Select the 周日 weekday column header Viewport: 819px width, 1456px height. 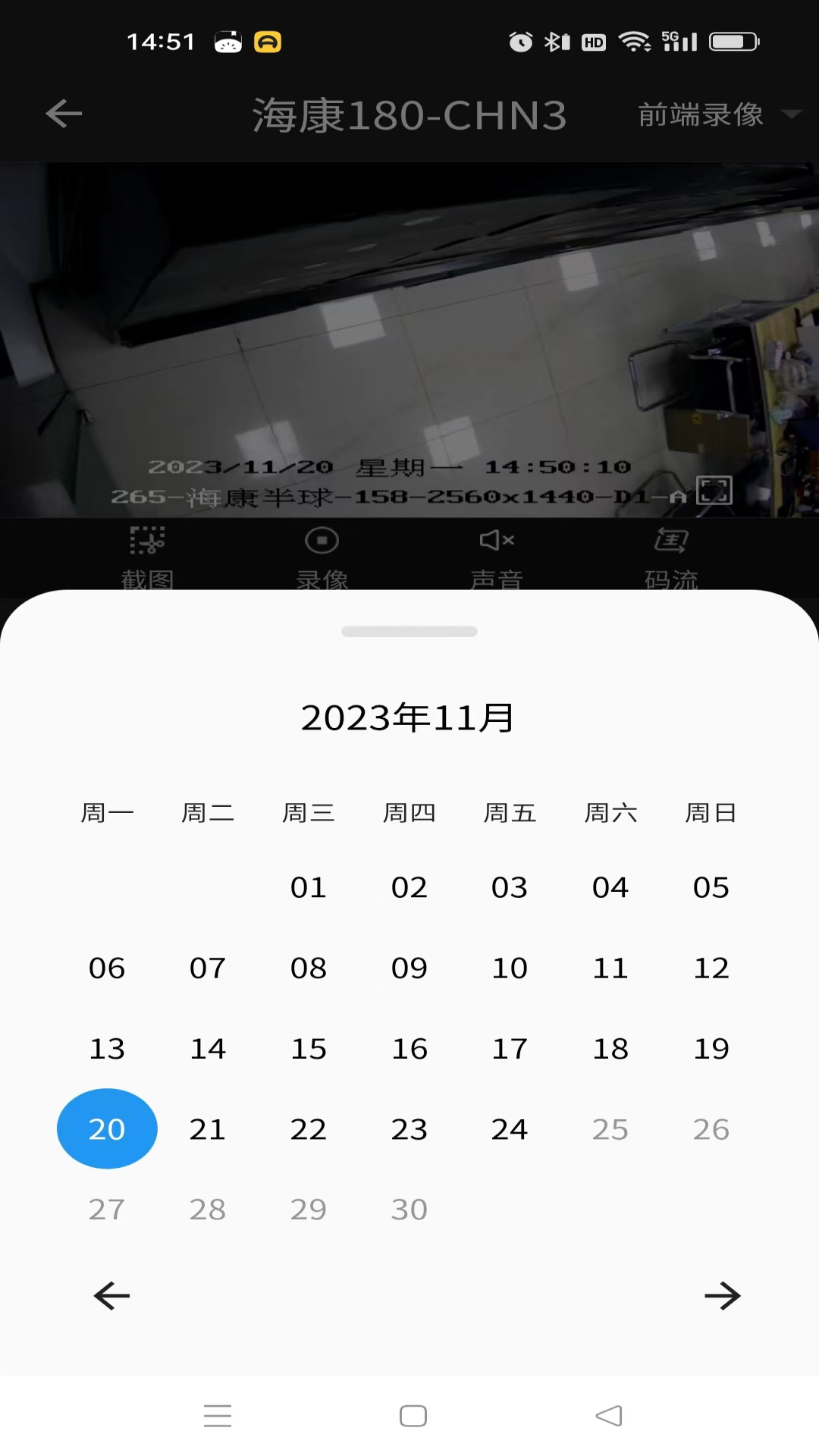click(x=711, y=812)
